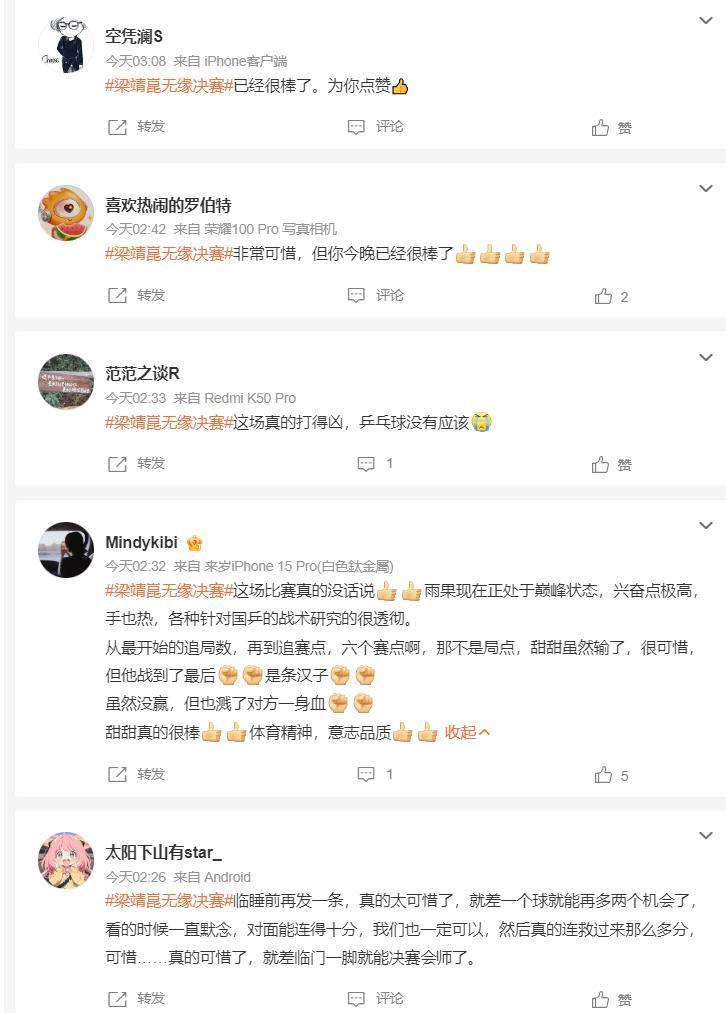Open 空凭澜S's avatar

pyautogui.click(x=66, y=44)
